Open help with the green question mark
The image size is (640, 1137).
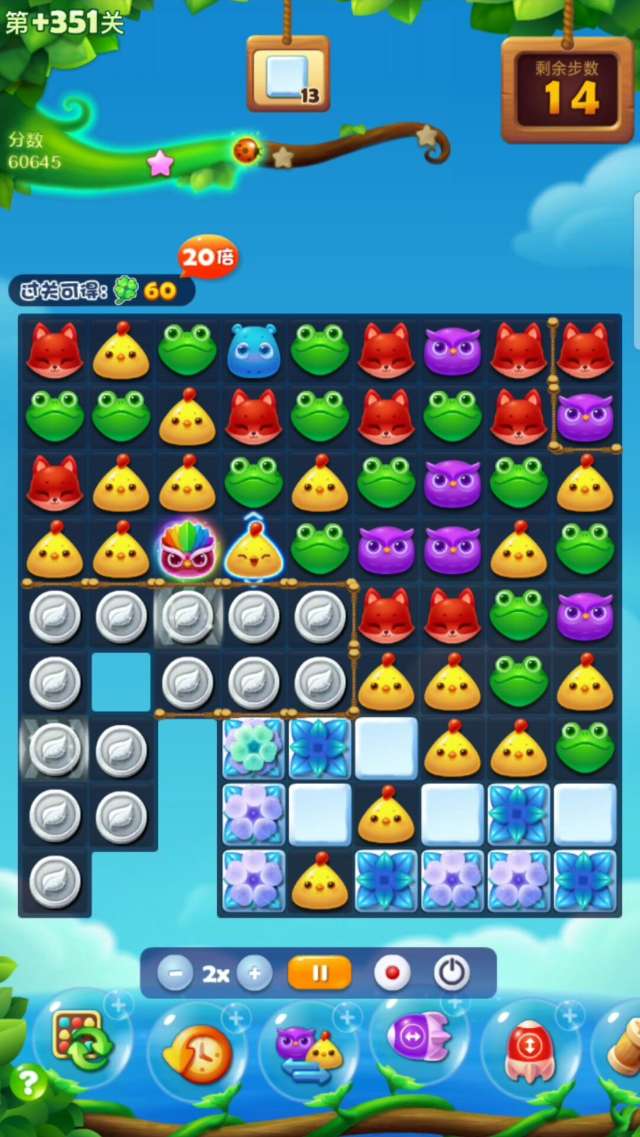(x=29, y=1082)
